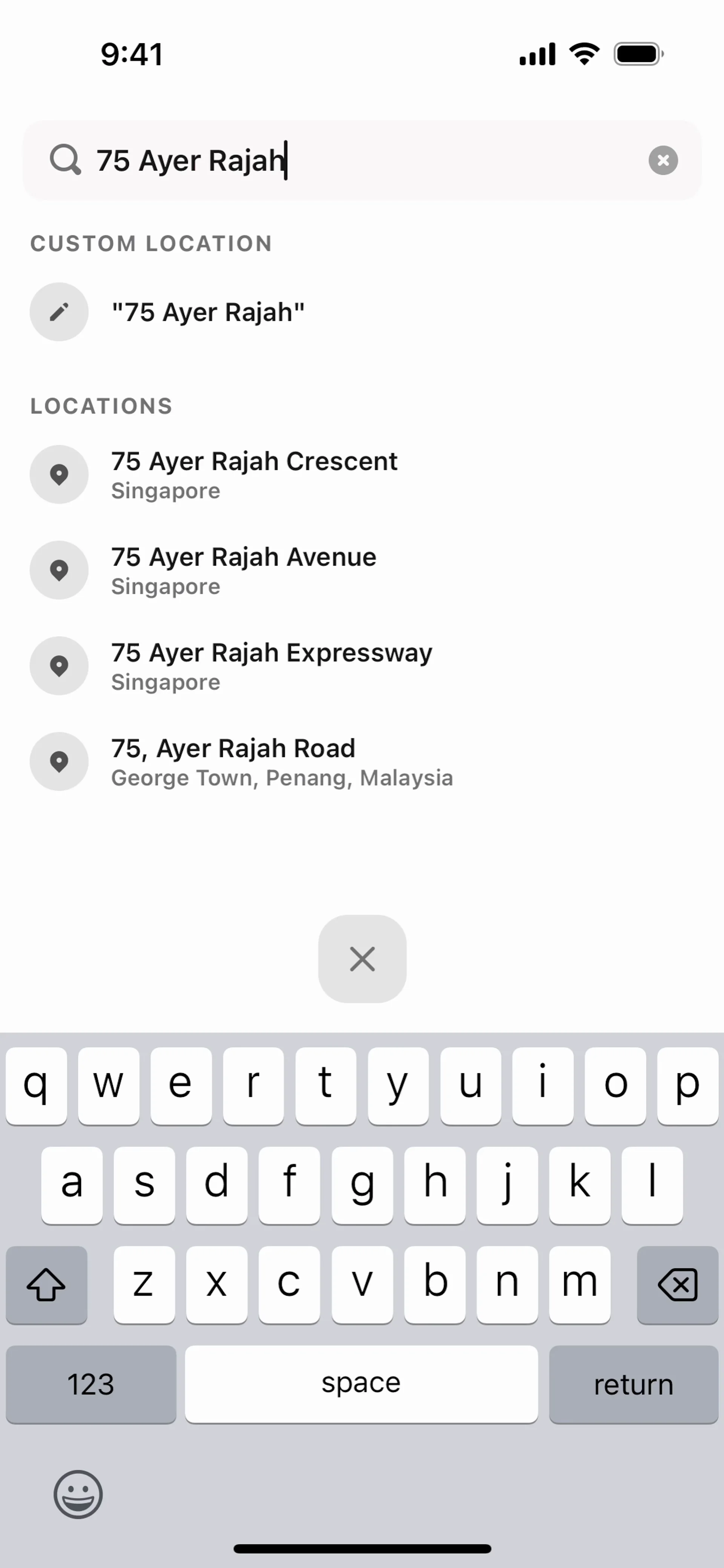Tap the return key
Screen dimensions: 724x1568
coord(633,1384)
